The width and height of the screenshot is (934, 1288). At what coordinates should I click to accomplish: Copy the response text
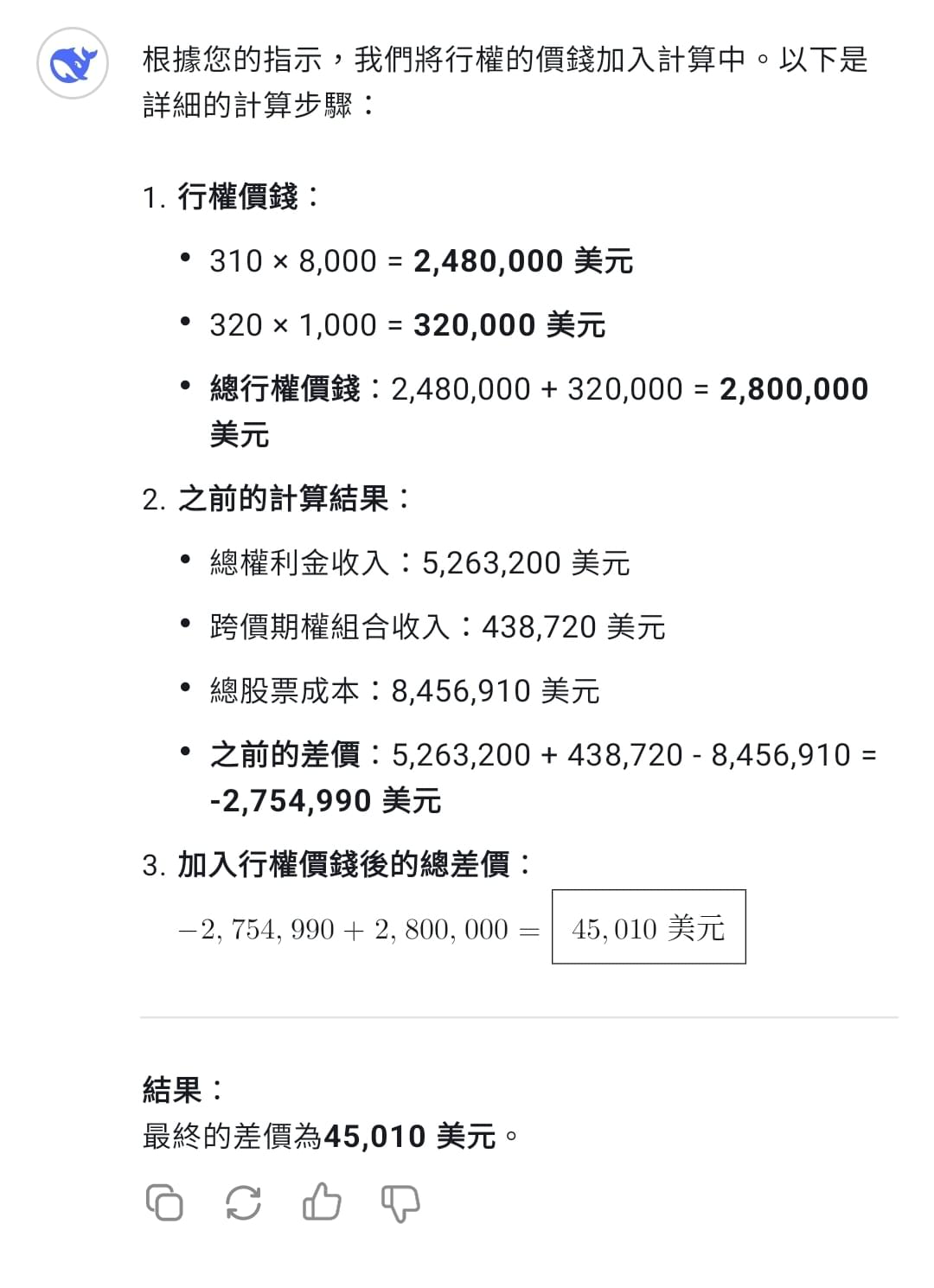[164, 1202]
